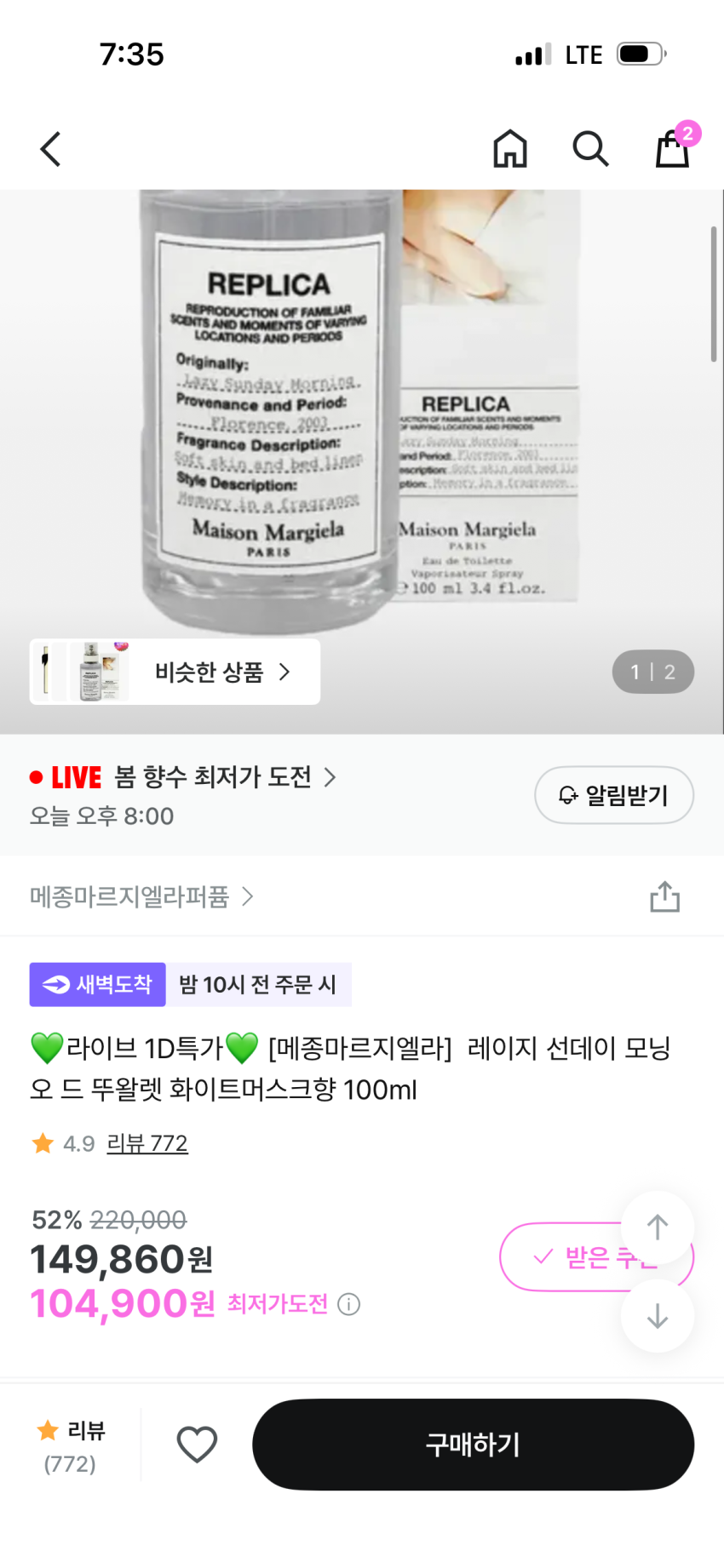Open the 리뷰 772 reviews link
The height and width of the screenshot is (1568, 724).
[147, 1143]
